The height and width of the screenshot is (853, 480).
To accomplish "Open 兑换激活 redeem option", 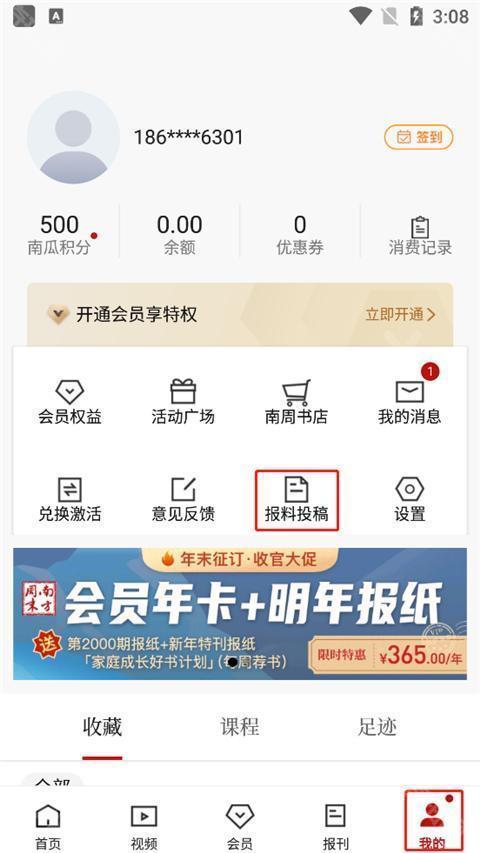I will pos(70,500).
